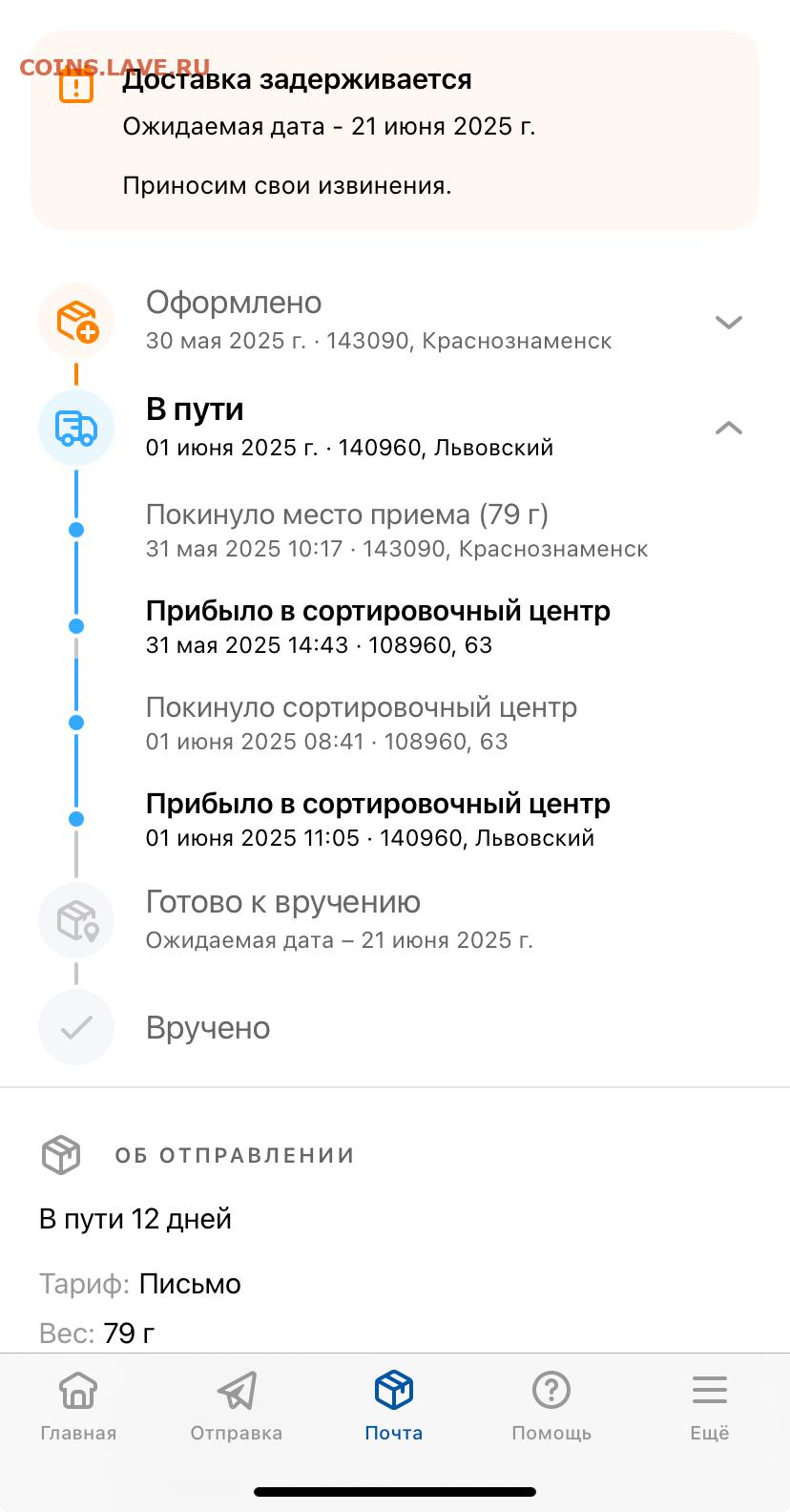Collapse the В пути section chevron
Screen dimensions: 790x1512
coord(728,428)
